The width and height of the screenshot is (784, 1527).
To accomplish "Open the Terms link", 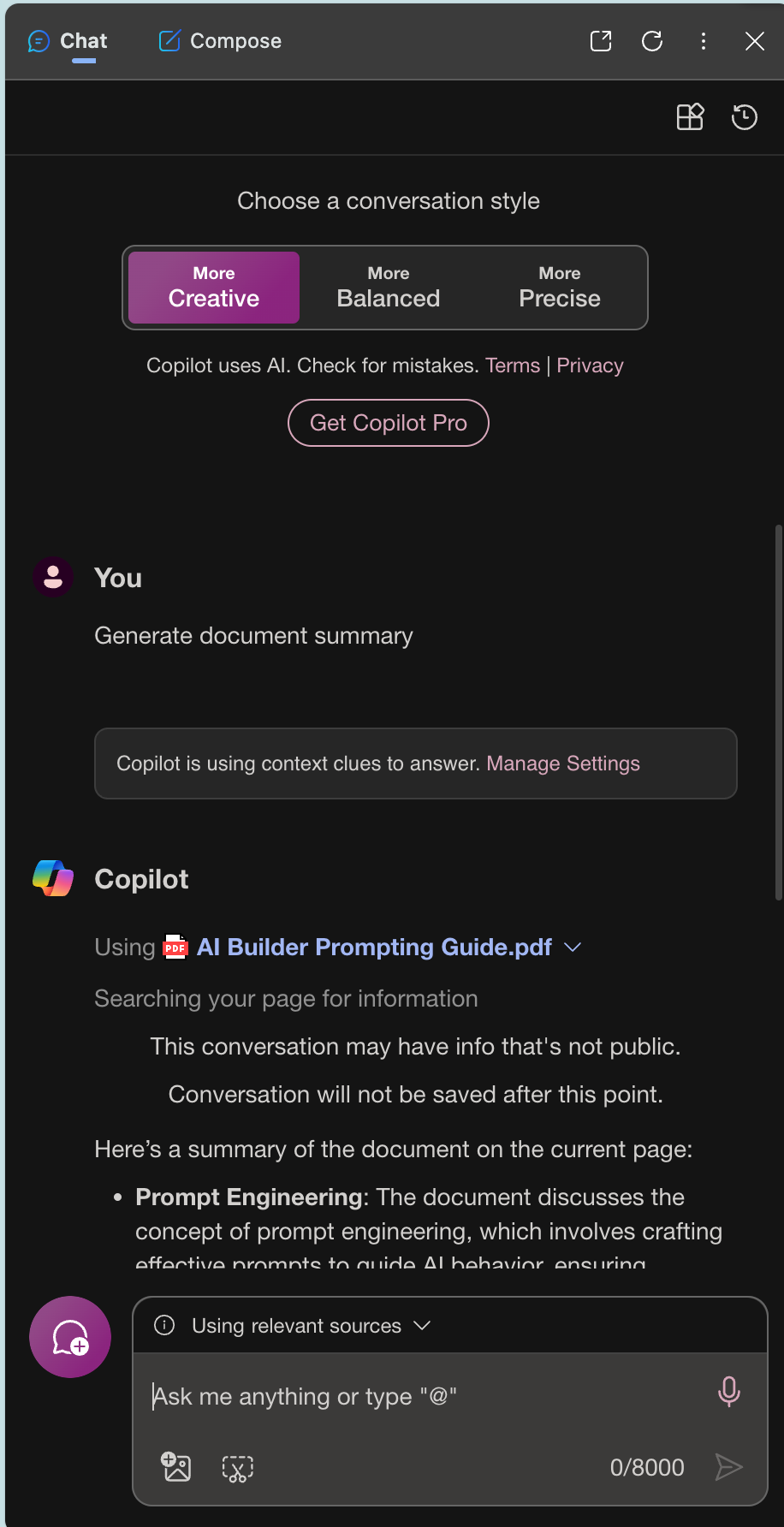I will (512, 365).
